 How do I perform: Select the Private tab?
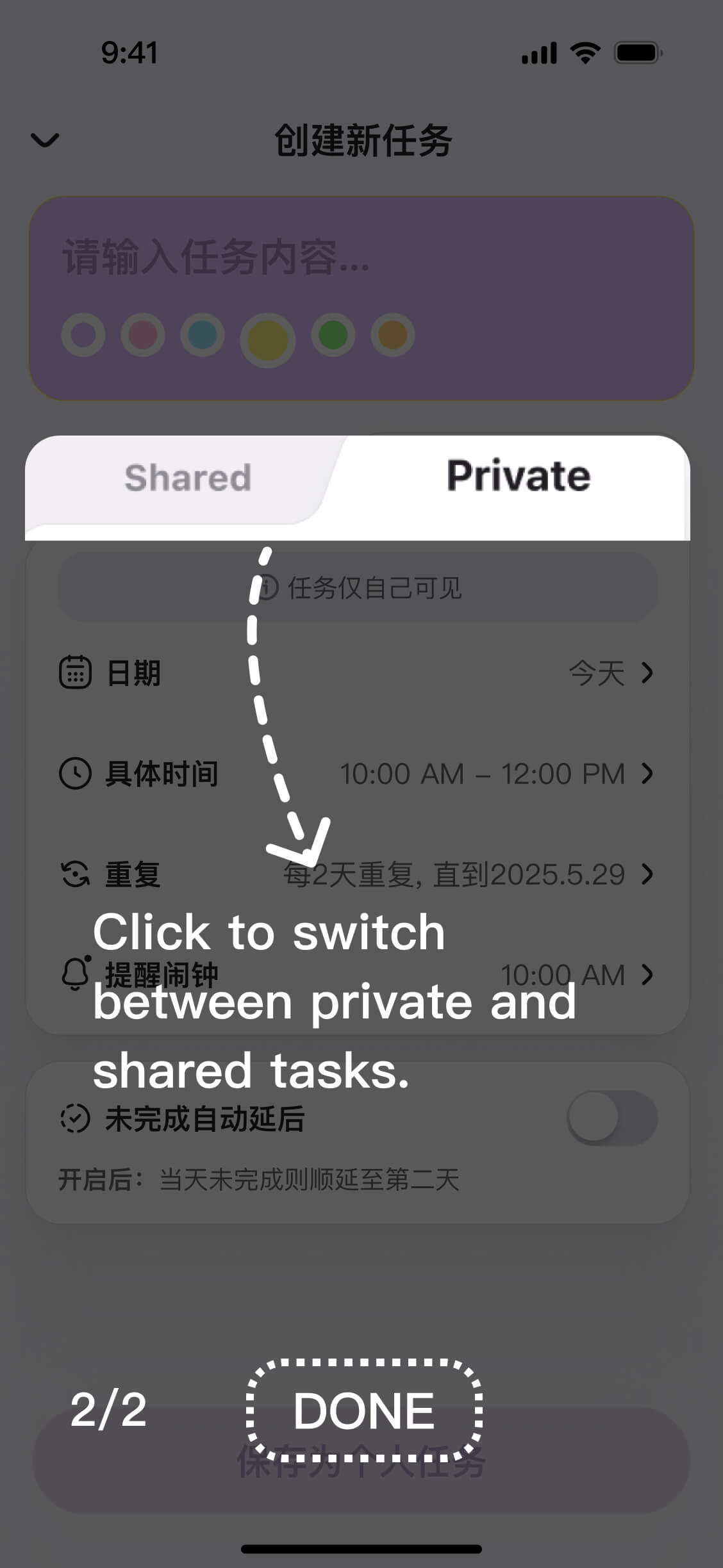tap(518, 476)
